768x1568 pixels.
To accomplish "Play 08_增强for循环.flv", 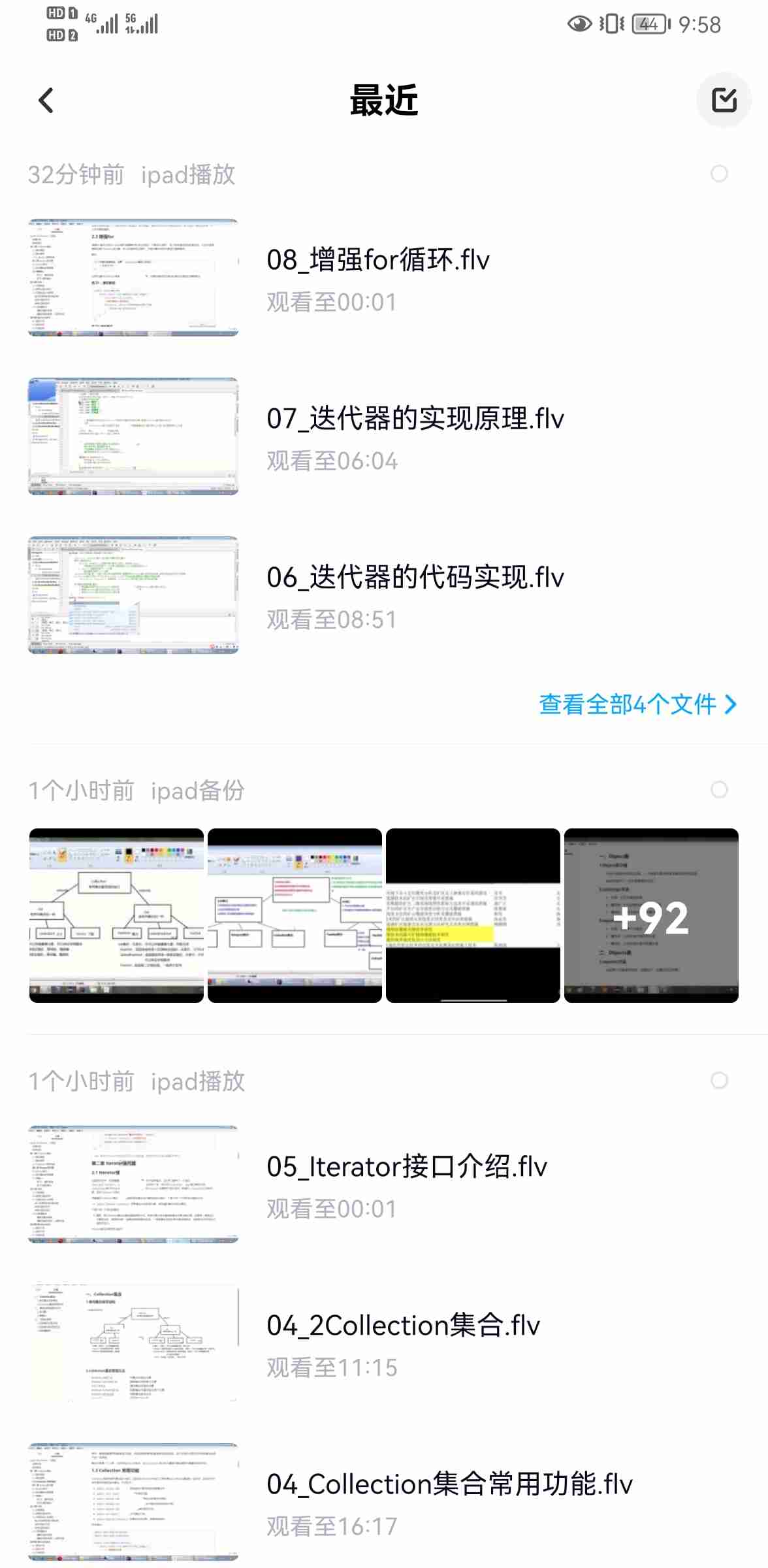I will tap(378, 260).
